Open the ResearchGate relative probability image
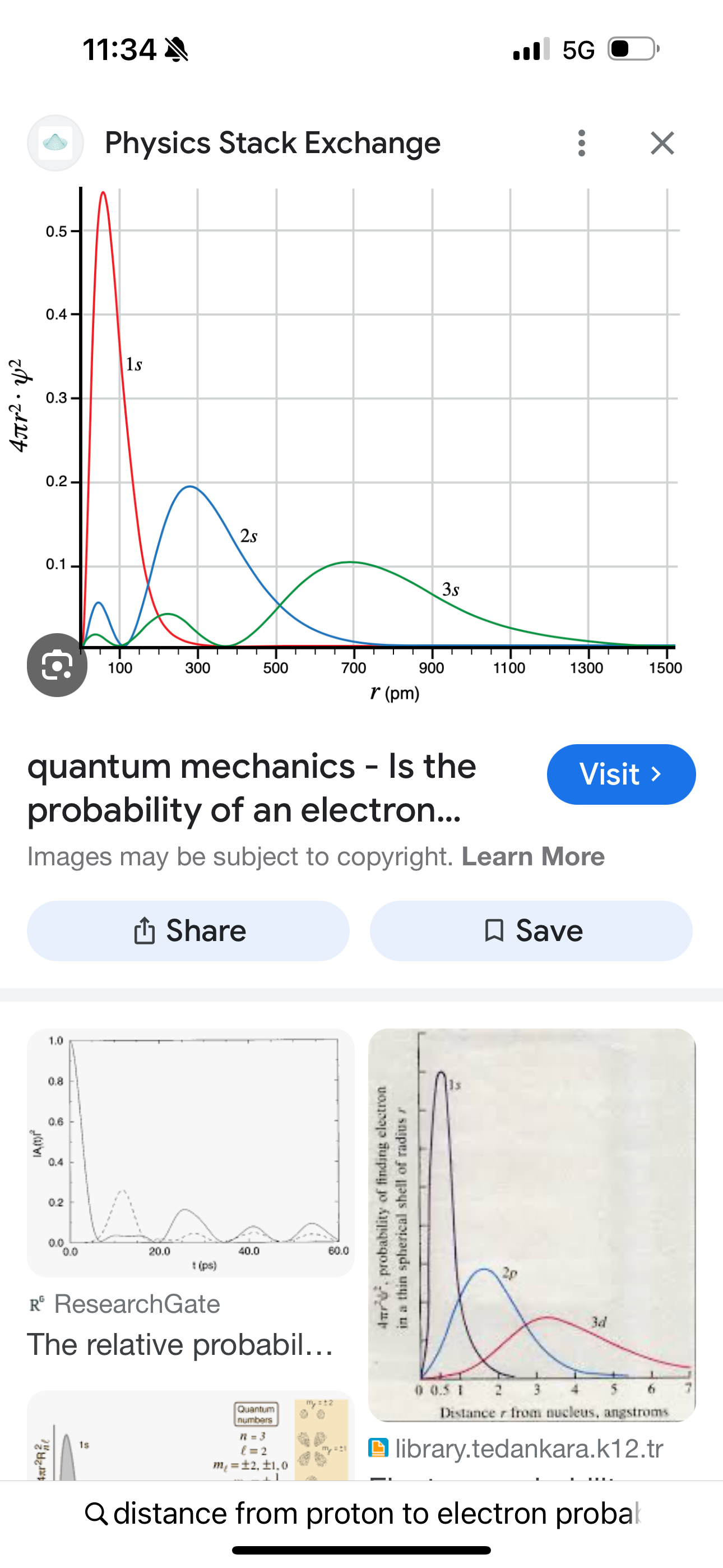 click(191, 1152)
